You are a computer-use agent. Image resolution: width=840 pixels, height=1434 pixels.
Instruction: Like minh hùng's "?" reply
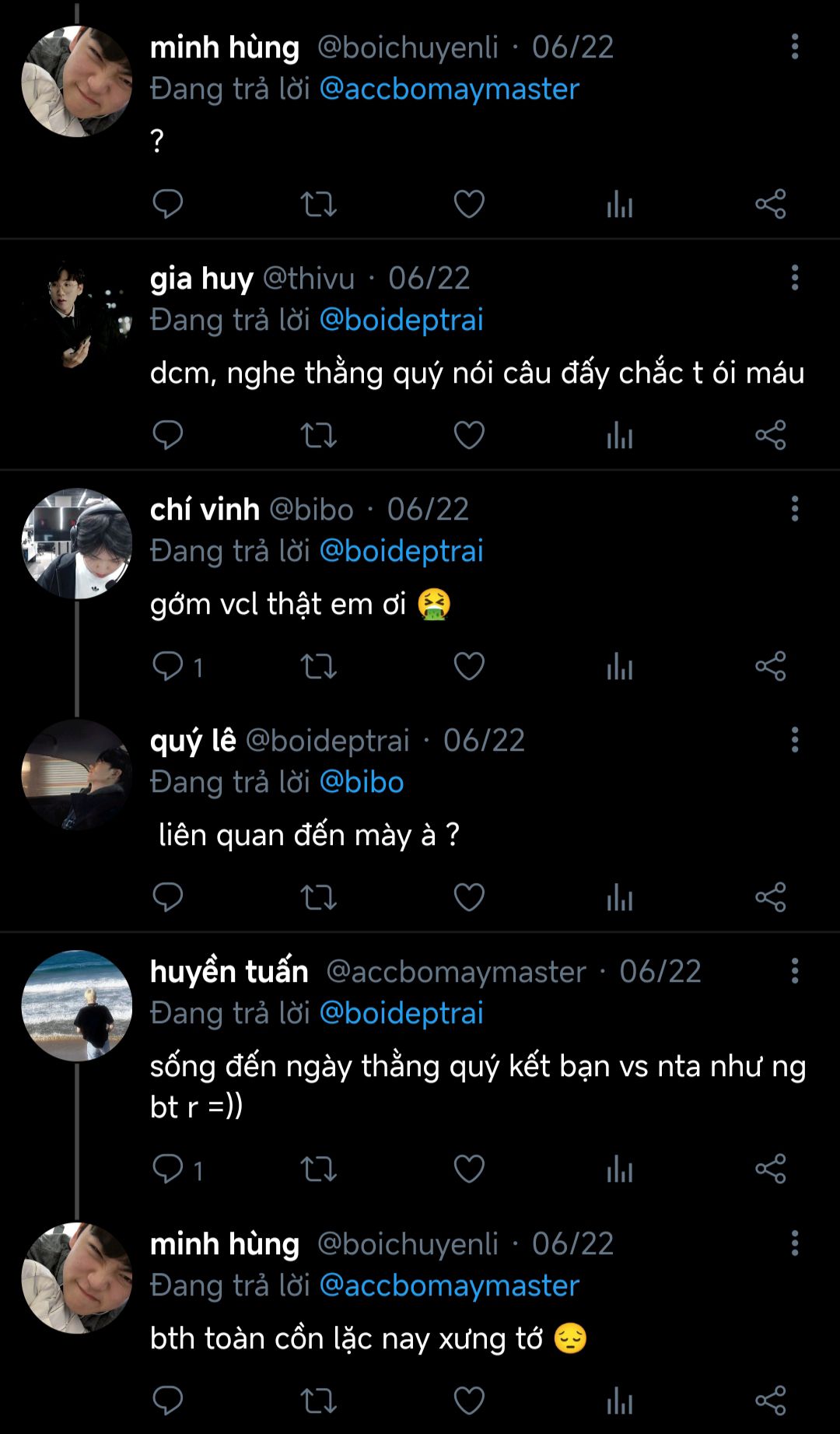469,205
